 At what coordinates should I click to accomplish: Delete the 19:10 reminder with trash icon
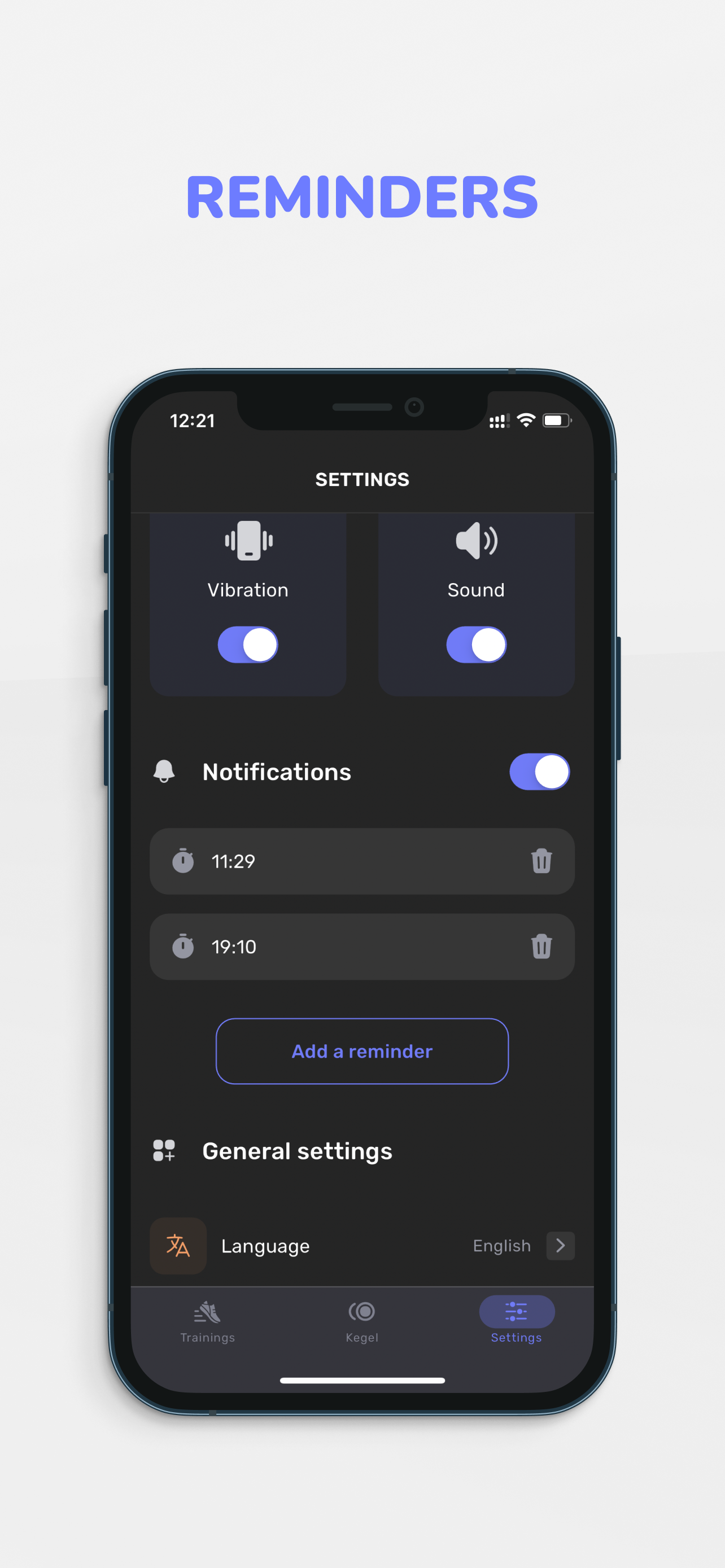(x=541, y=947)
